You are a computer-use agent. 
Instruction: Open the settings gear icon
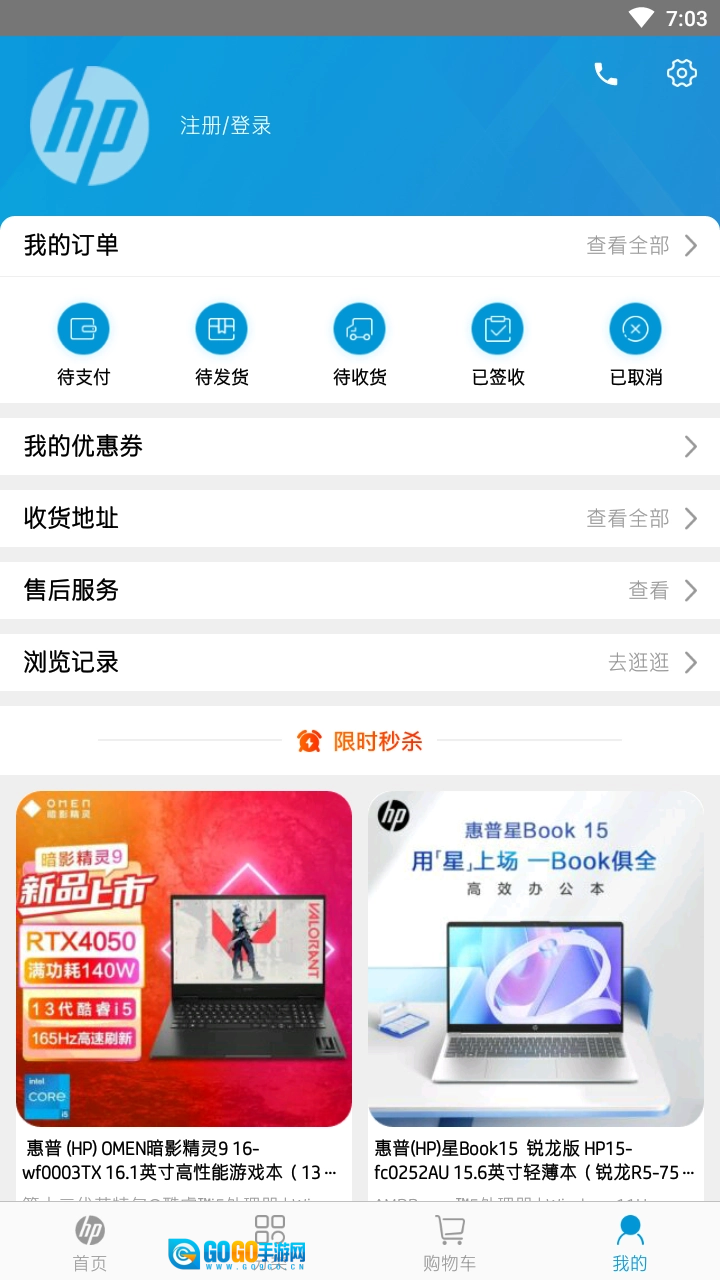(681, 73)
